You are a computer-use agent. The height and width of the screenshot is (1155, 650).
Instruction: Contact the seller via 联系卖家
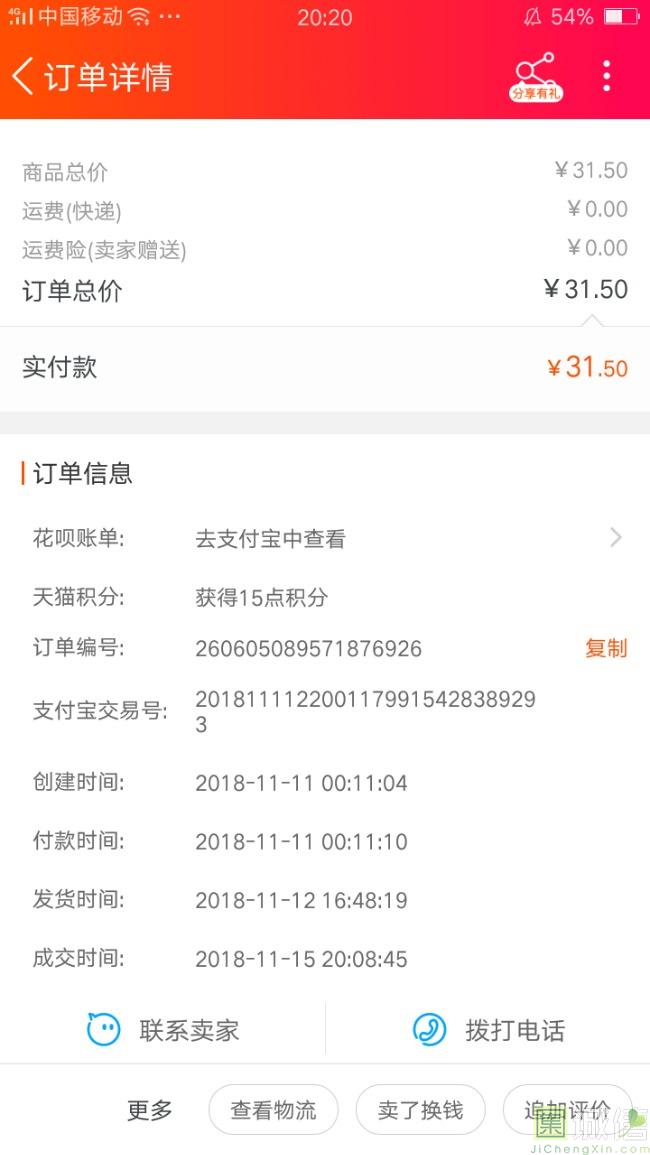tap(163, 1030)
